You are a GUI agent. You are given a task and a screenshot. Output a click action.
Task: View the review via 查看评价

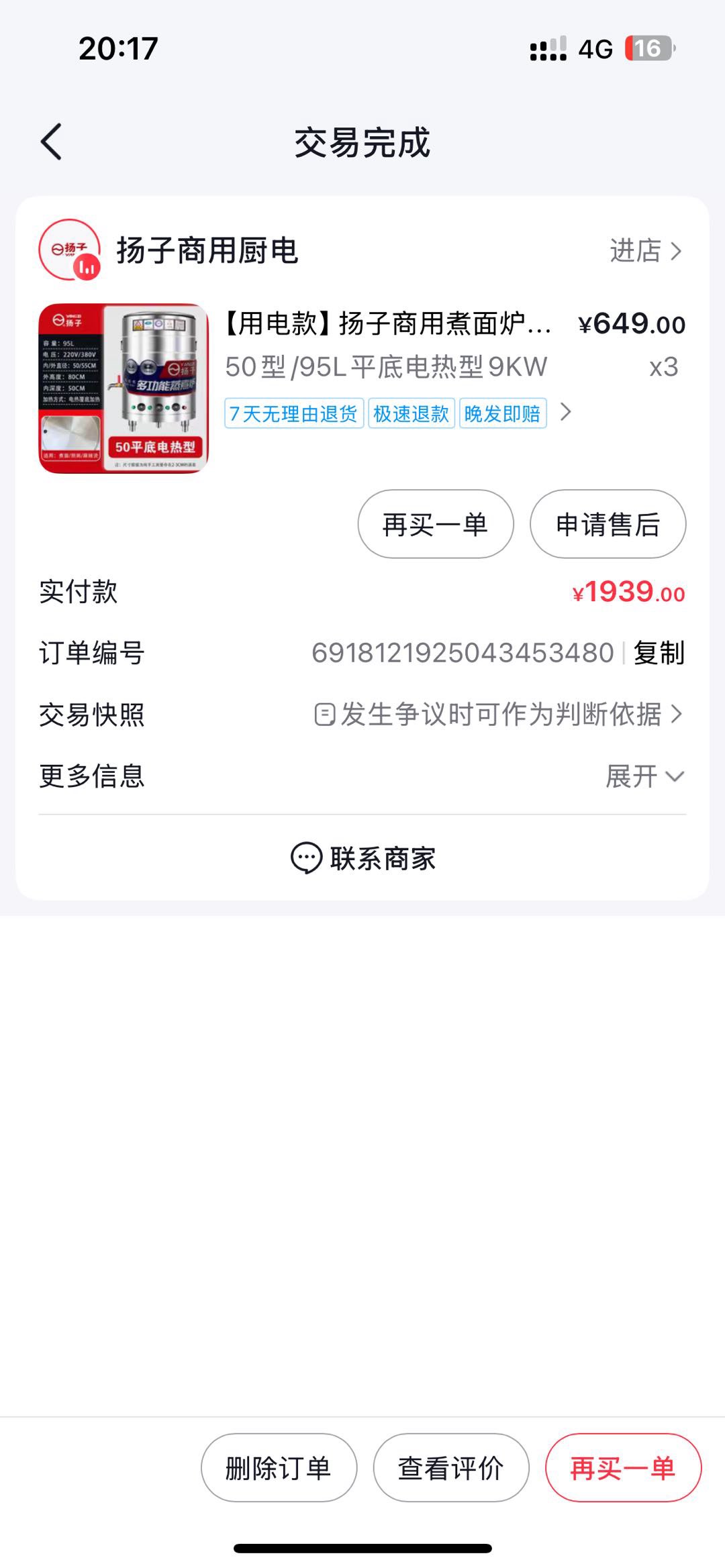pyautogui.click(x=450, y=1467)
